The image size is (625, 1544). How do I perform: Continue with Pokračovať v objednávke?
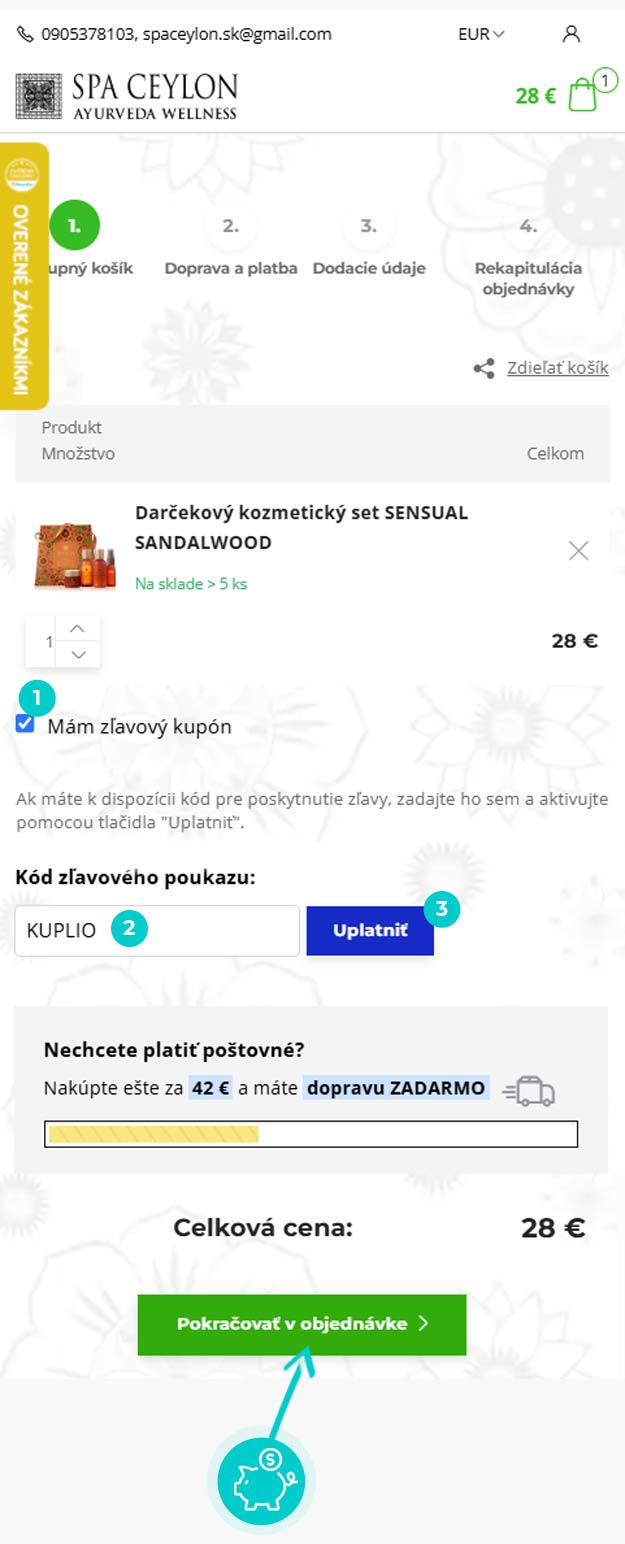pyautogui.click(x=302, y=1324)
